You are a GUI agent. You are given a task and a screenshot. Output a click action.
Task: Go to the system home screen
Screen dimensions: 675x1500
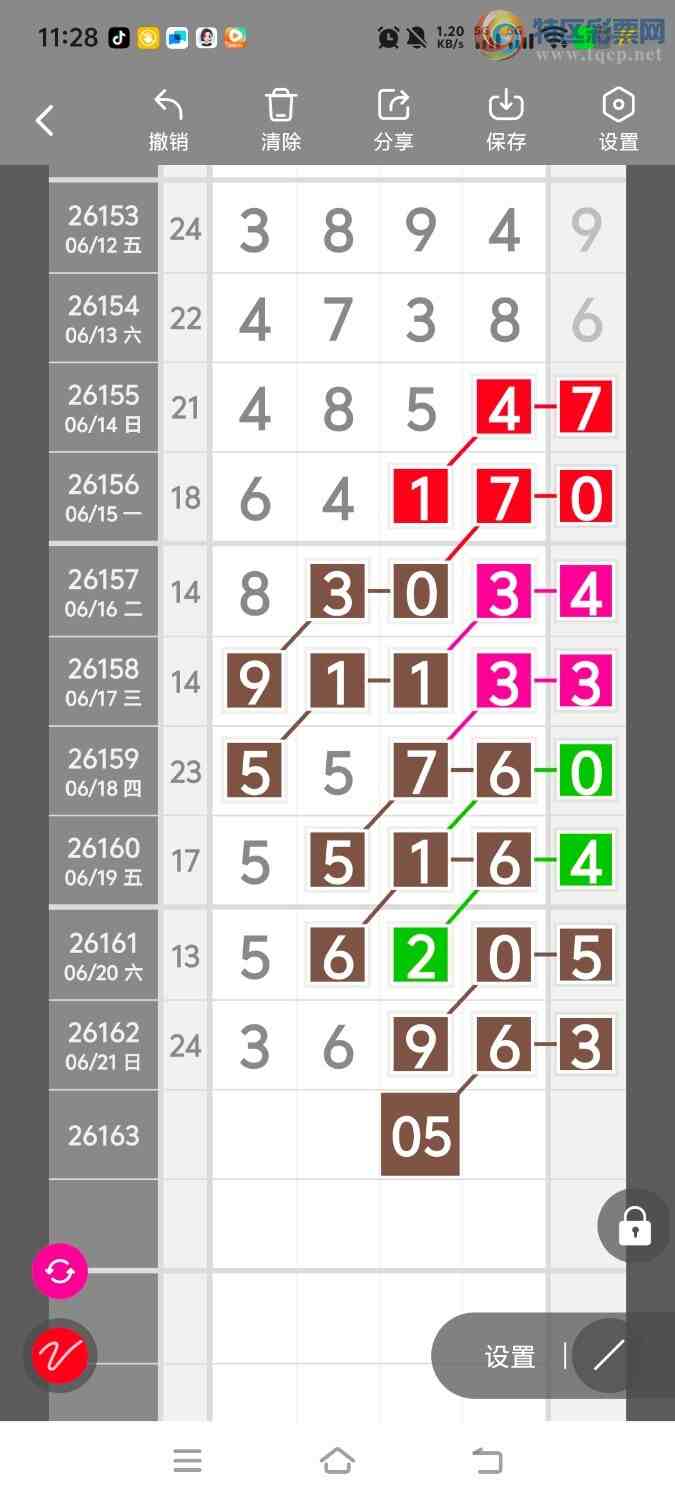click(337, 1461)
